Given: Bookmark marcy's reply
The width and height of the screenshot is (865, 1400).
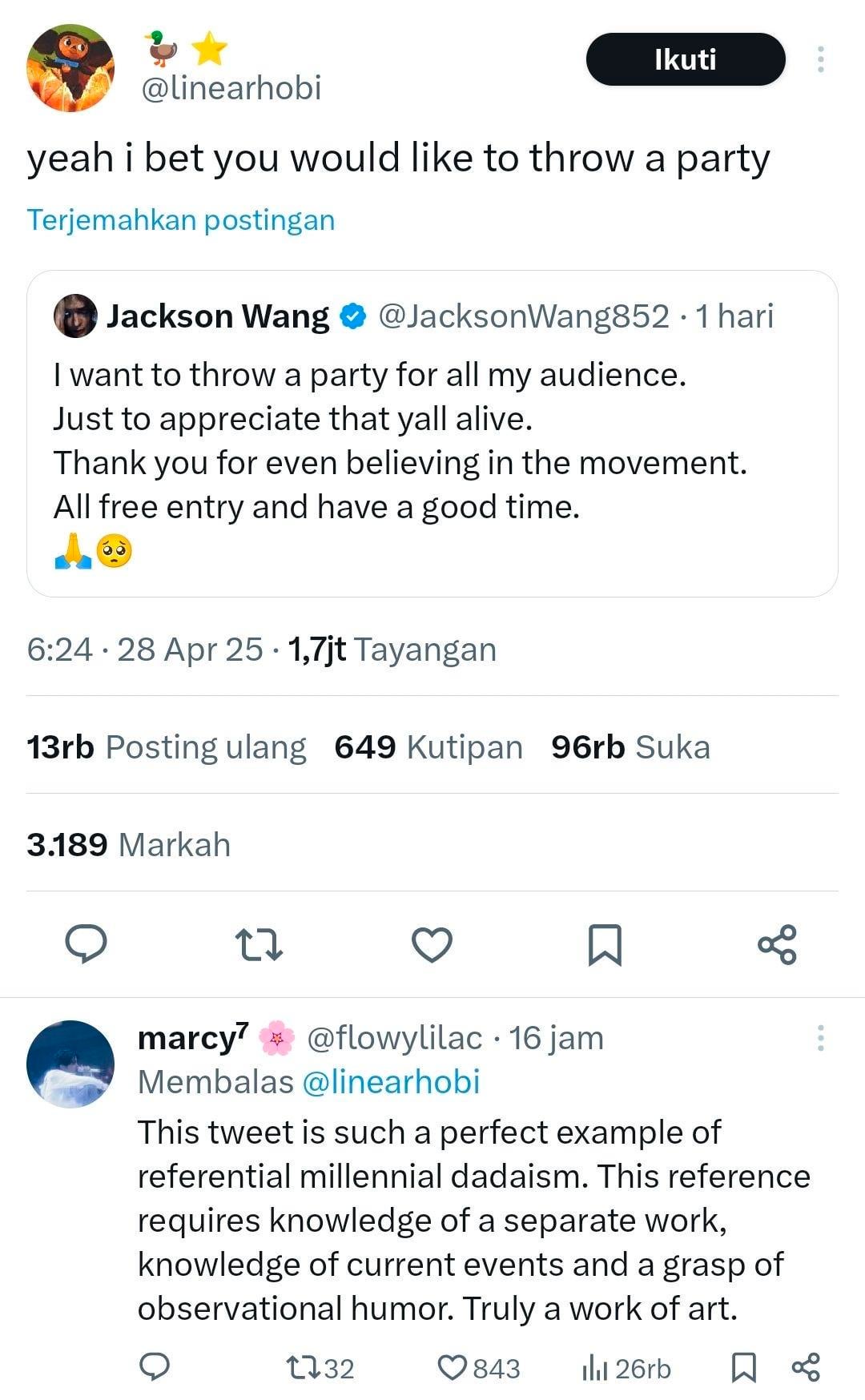Looking at the screenshot, I should pyautogui.click(x=744, y=1368).
